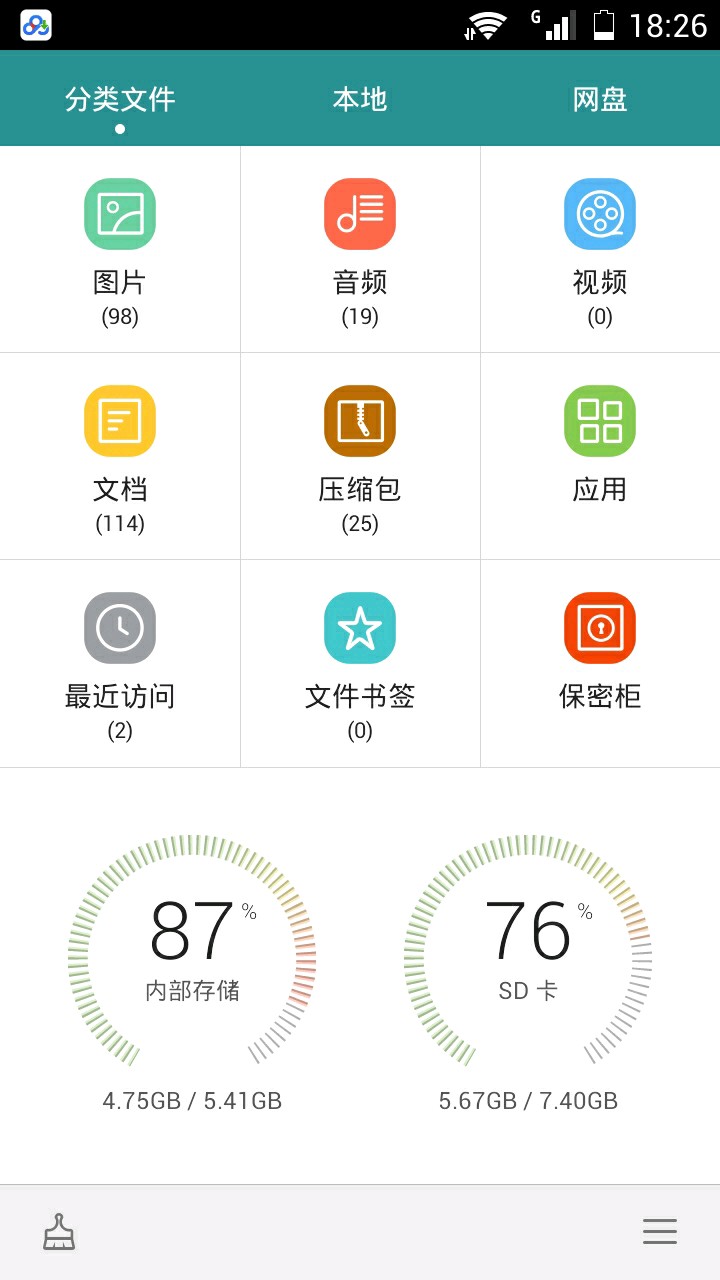Open the 视频 category
The width and height of the screenshot is (720, 1280).
coord(600,248)
